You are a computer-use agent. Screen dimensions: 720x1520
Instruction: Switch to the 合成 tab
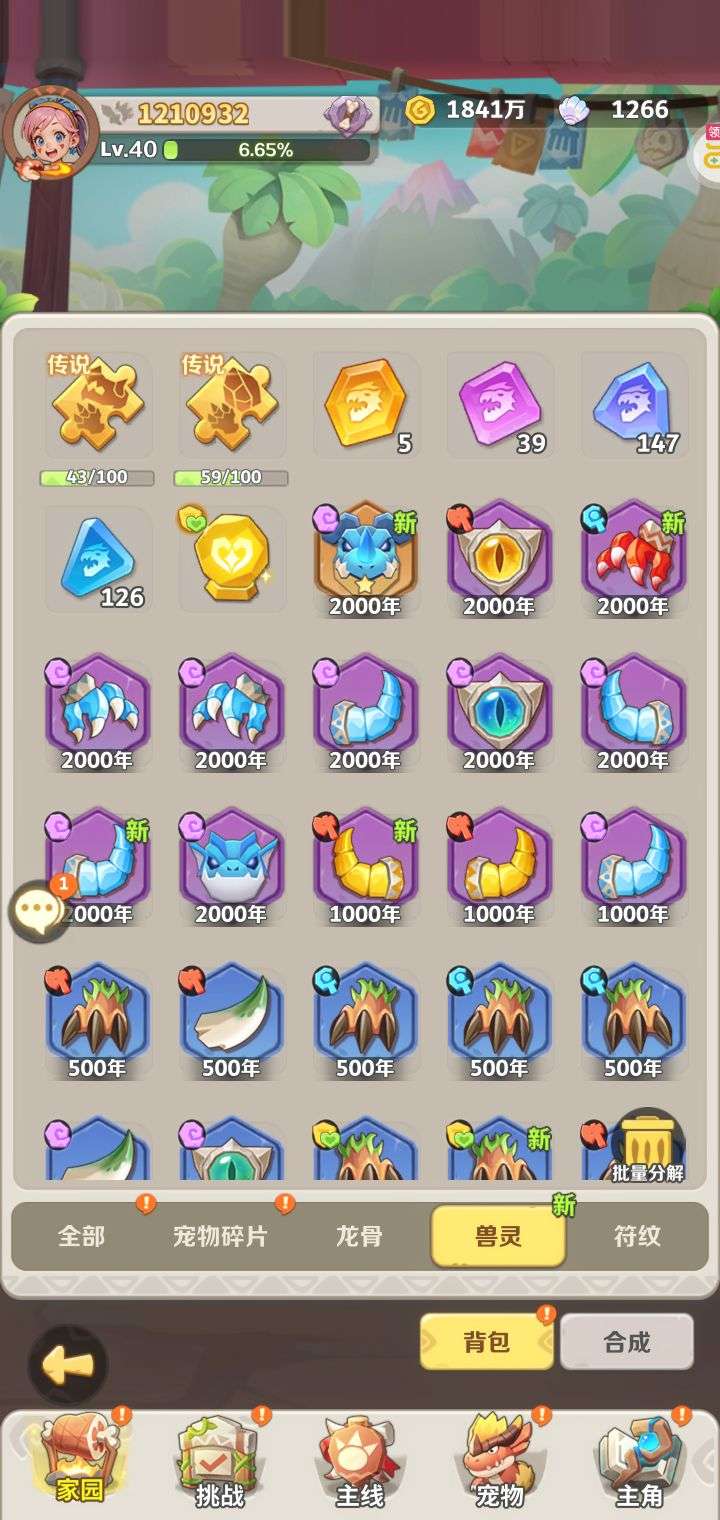pos(627,1342)
